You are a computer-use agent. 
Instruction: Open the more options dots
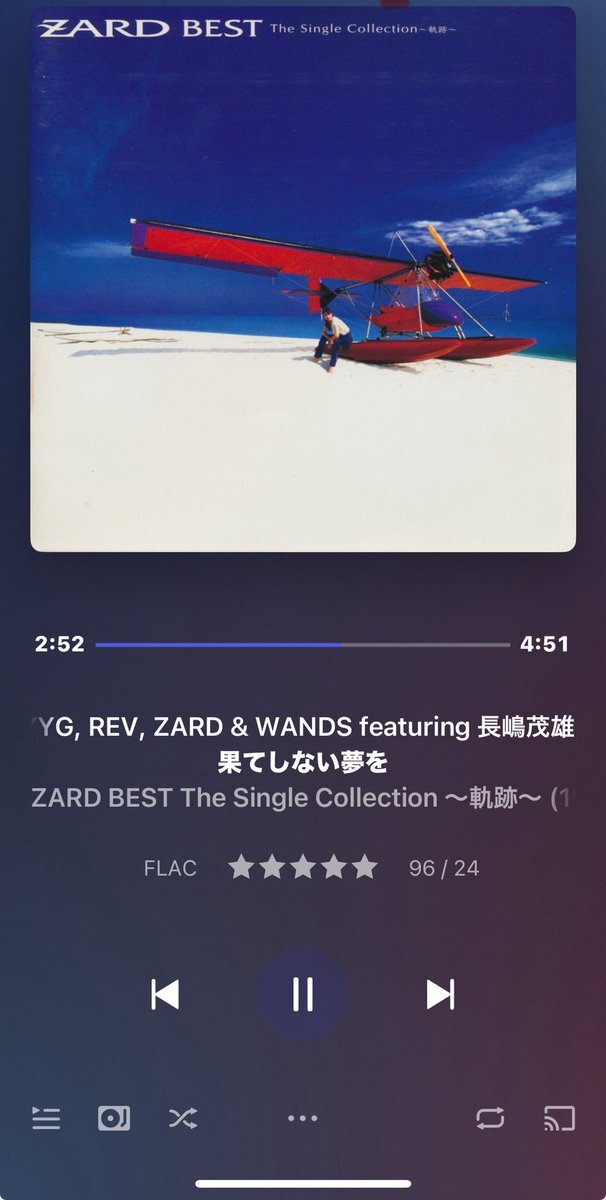point(302,1118)
